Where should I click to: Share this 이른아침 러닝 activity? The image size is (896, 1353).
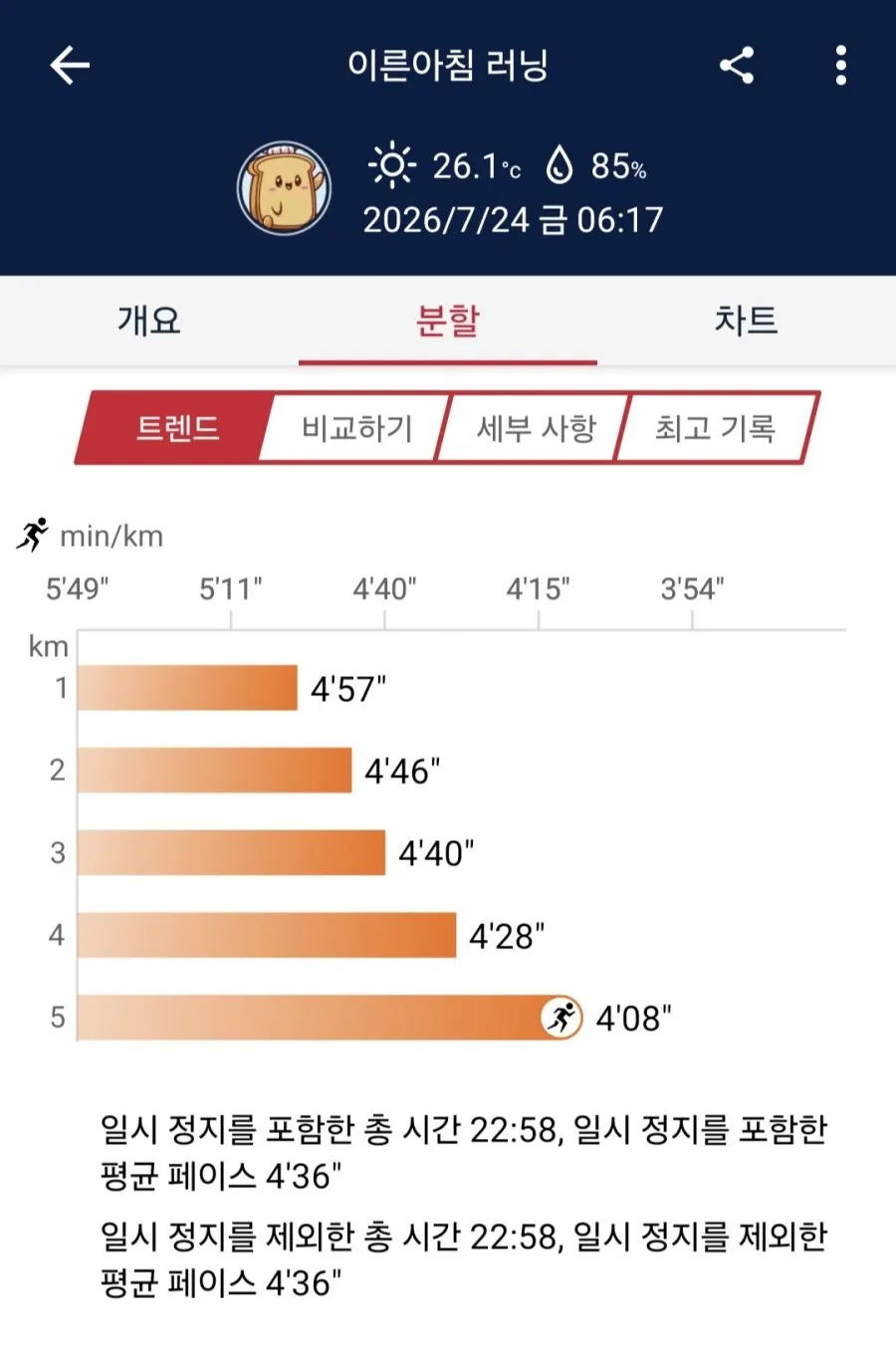737,66
